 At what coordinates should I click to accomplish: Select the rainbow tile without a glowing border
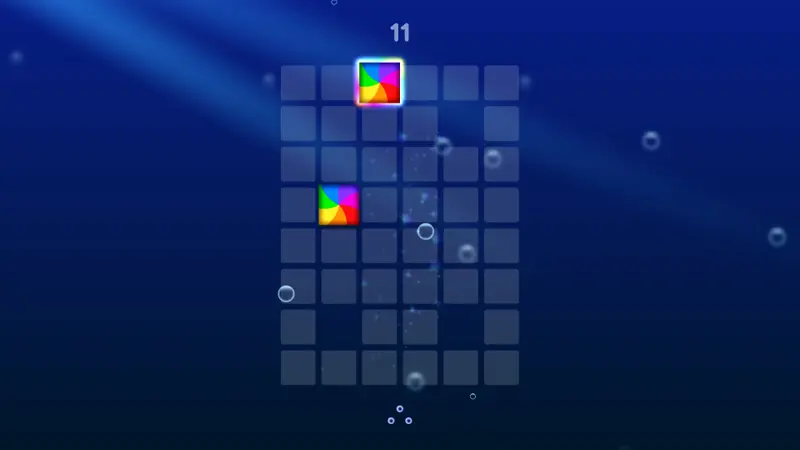click(x=339, y=205)
